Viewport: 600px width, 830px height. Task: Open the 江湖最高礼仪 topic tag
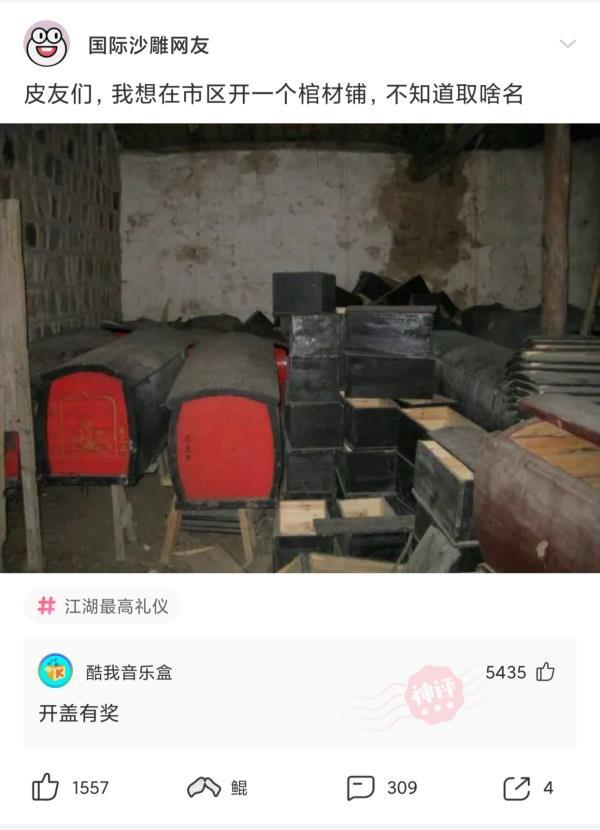point(102,605)
